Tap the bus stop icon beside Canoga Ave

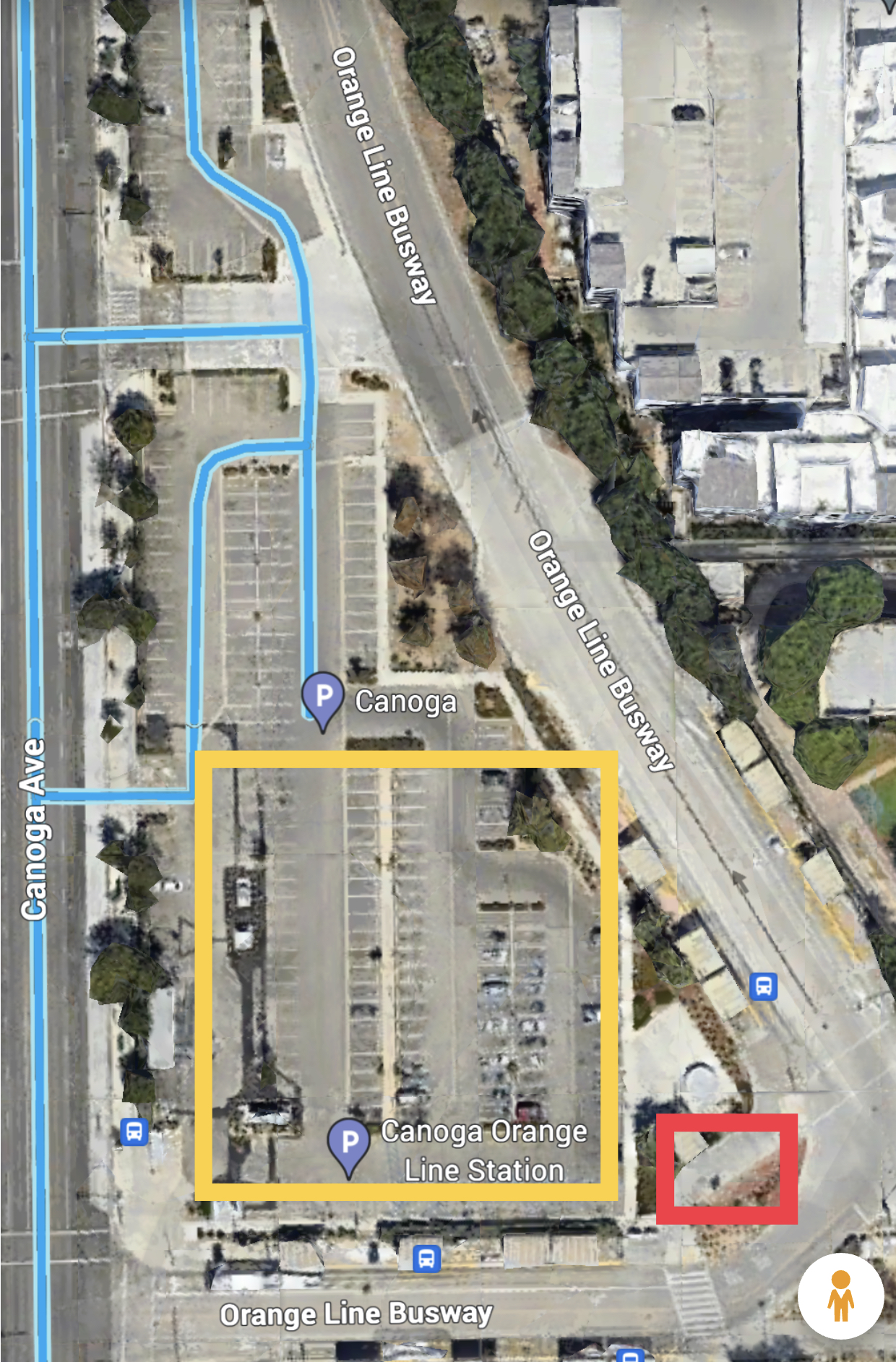[134, 1132]
